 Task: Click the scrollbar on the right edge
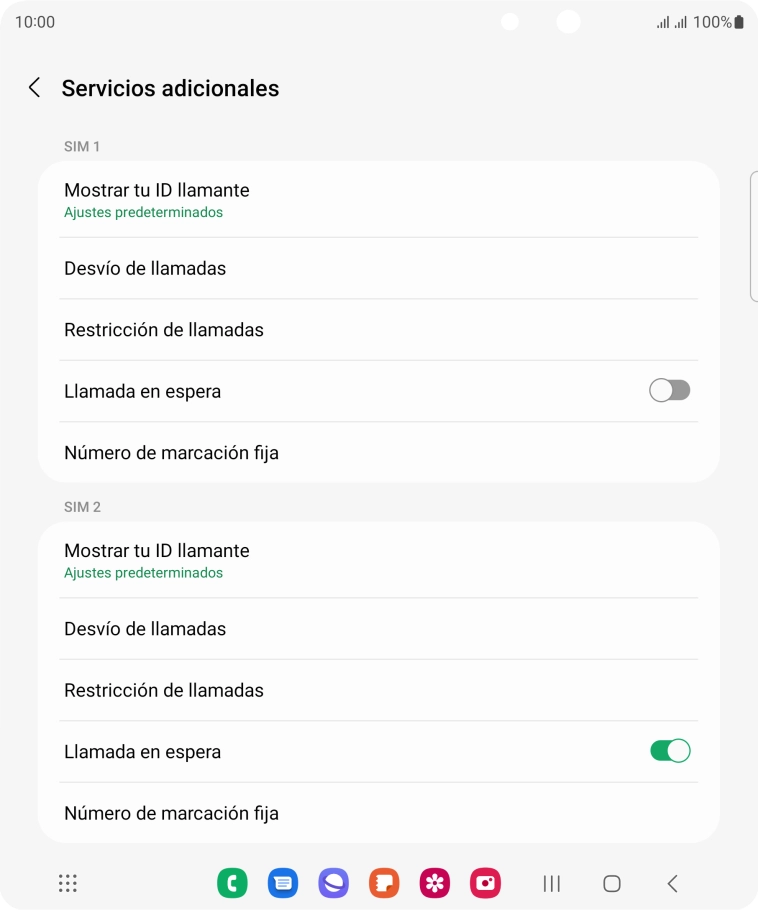click(755, 235)
